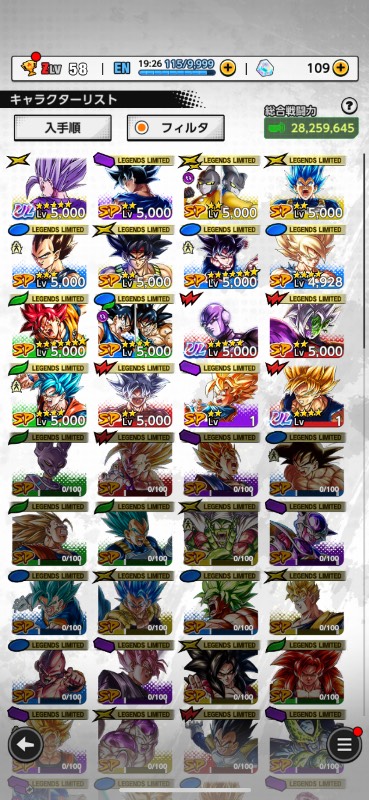Select the black-haired Super Saiyan 4 Goku tile
This screenshot has height=800, width=369.
pyautogui.click(x=220, y=673)
